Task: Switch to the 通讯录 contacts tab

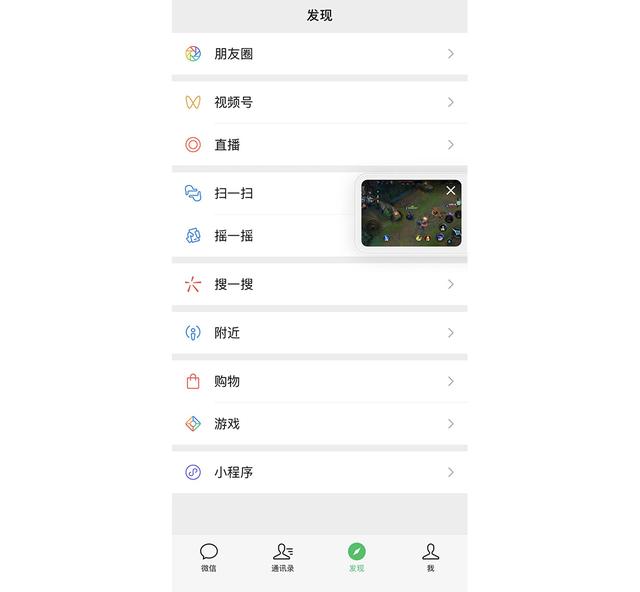Action: [x=282, y=557]
